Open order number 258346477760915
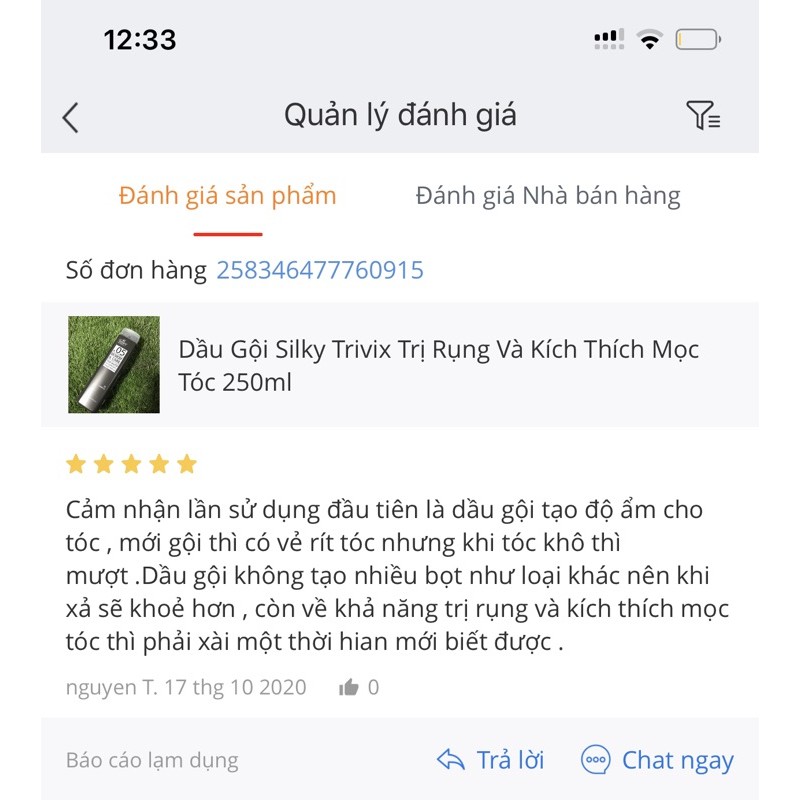Viewport: 800px width, 800px height. tap(320, 270)
